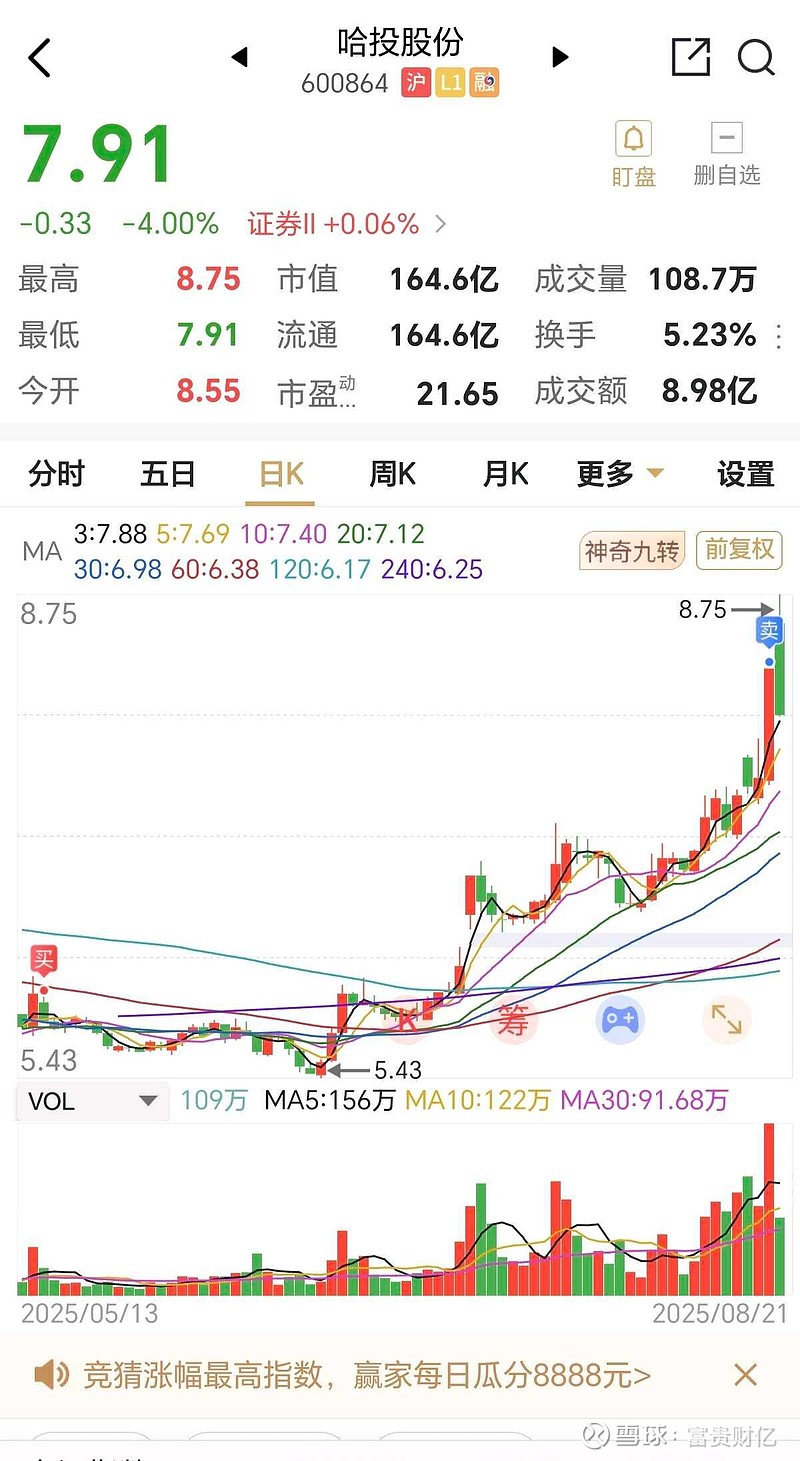Switch to the previous stock
The image size is (800, 1461).
[x=239, y=58]
